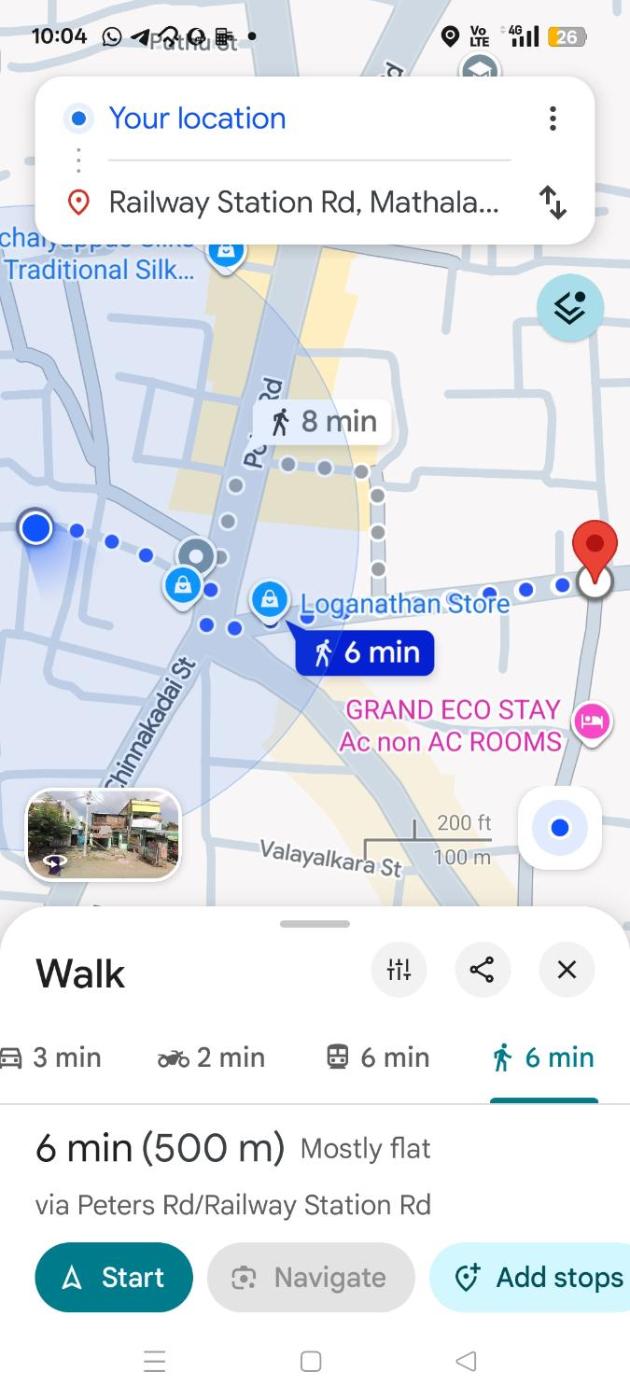Image resolution: width=630 pixels, height=1400 pixels.
Task: Switch to the driving 3 min tab
Action: click(52, 1057)
